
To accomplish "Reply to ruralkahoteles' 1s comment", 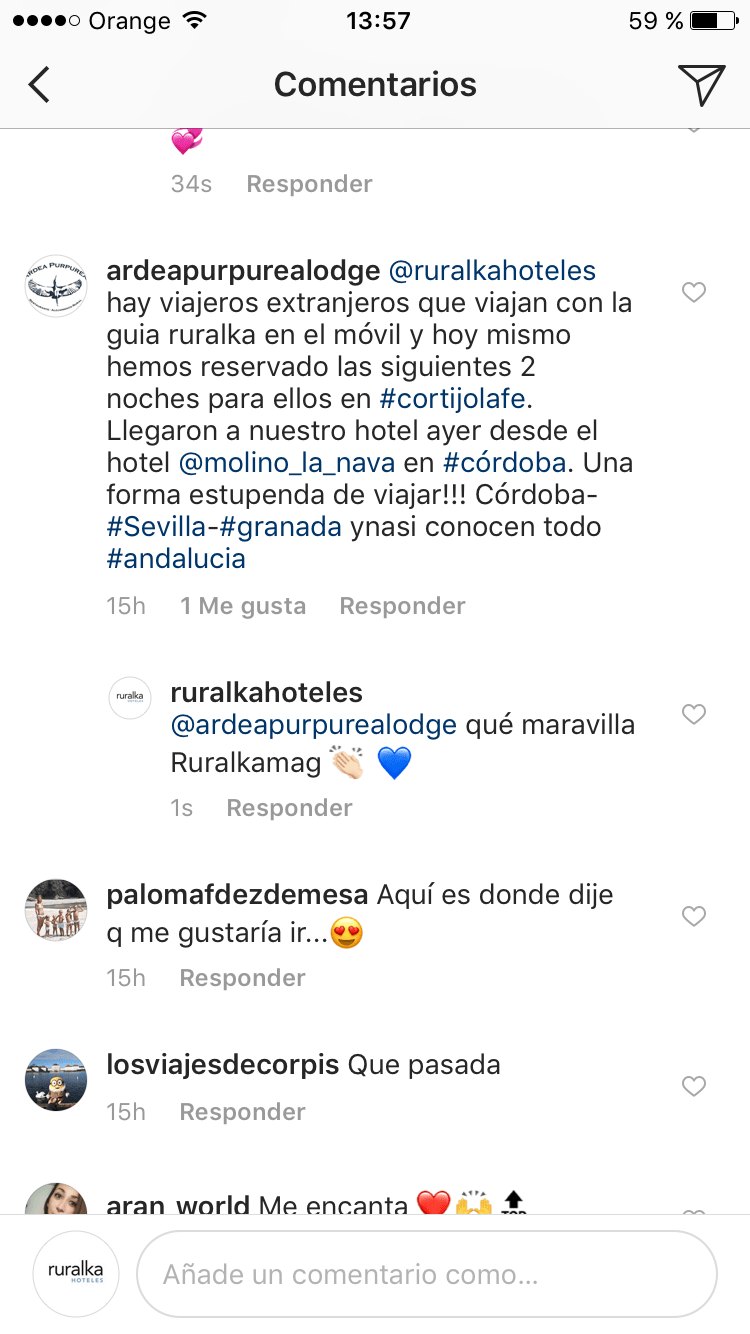I will coord(289,808).
